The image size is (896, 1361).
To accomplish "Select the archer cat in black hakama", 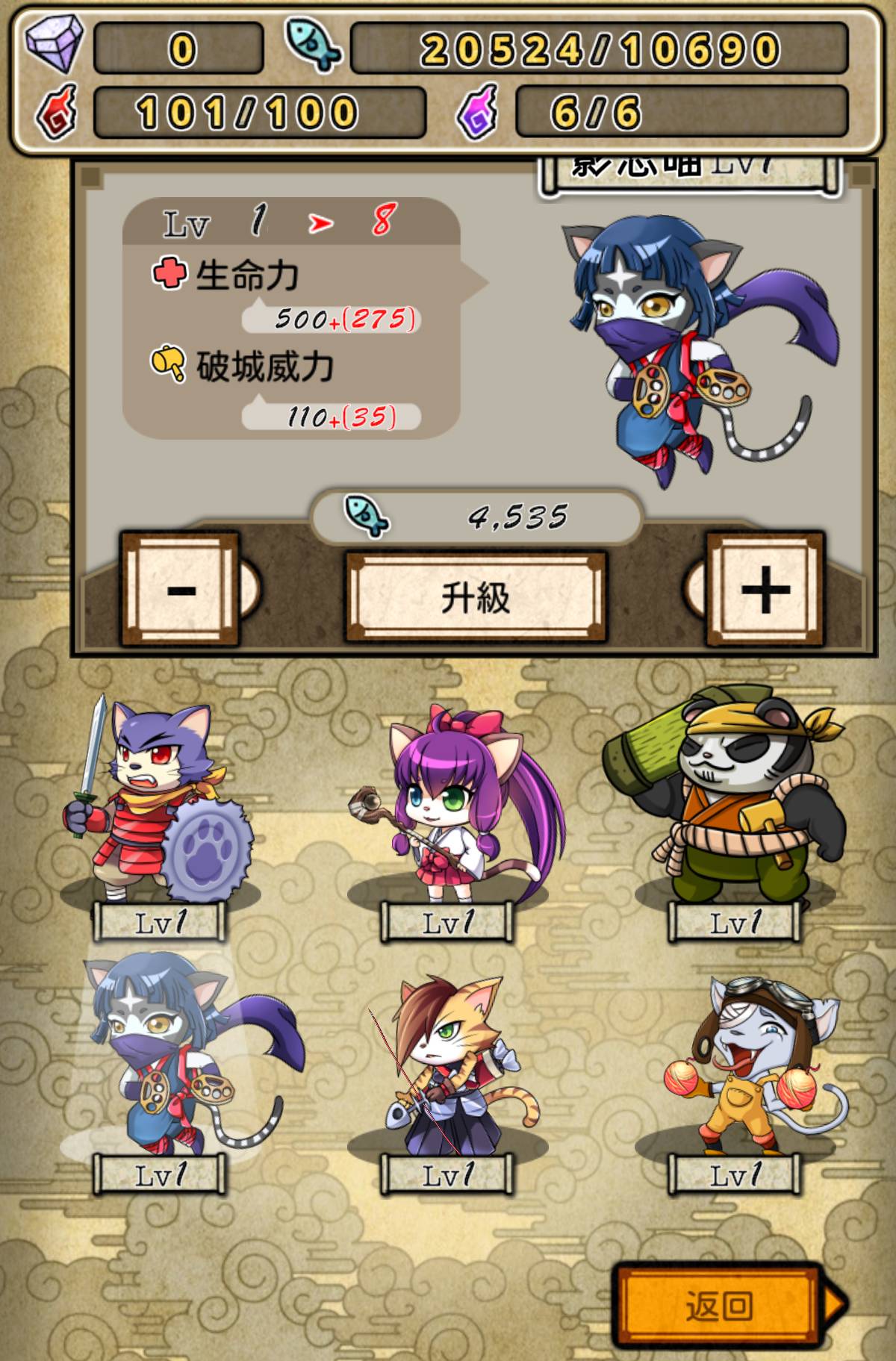I will [448, 1068].
